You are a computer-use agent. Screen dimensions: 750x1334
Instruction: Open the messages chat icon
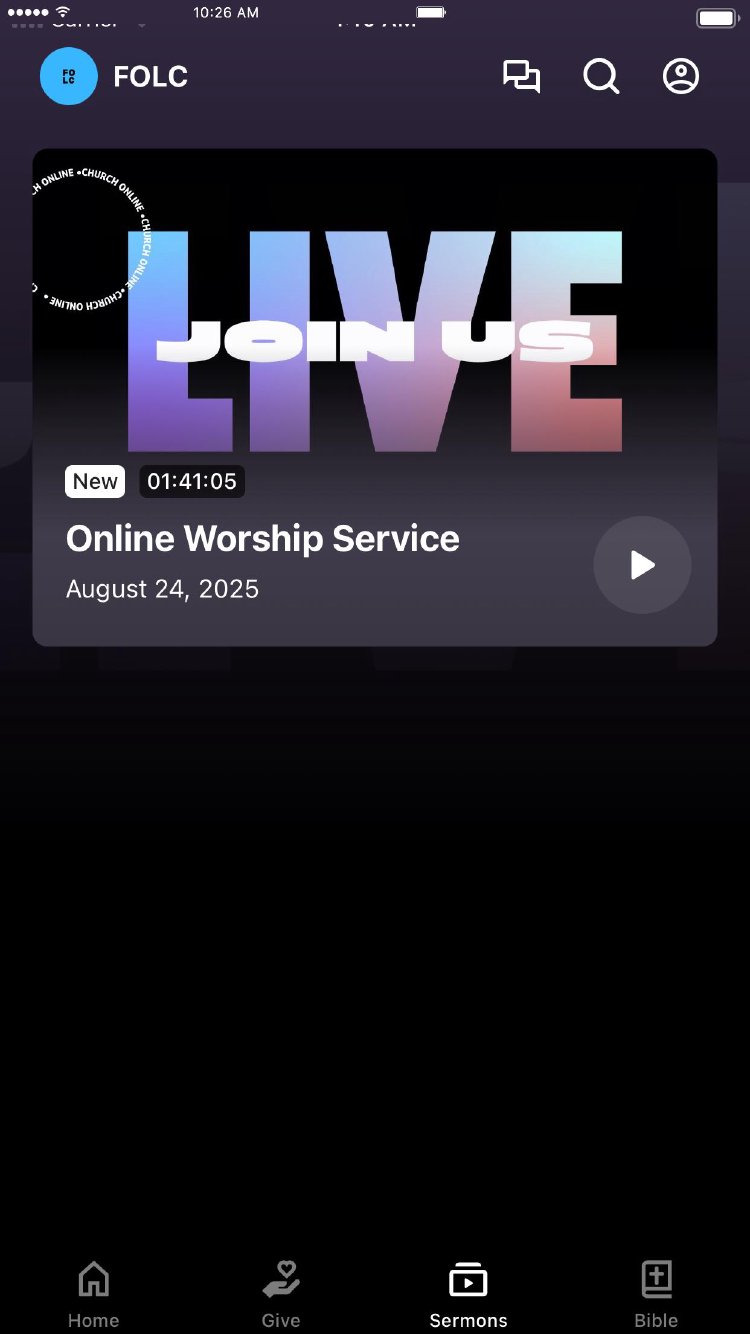coord(521,77)
